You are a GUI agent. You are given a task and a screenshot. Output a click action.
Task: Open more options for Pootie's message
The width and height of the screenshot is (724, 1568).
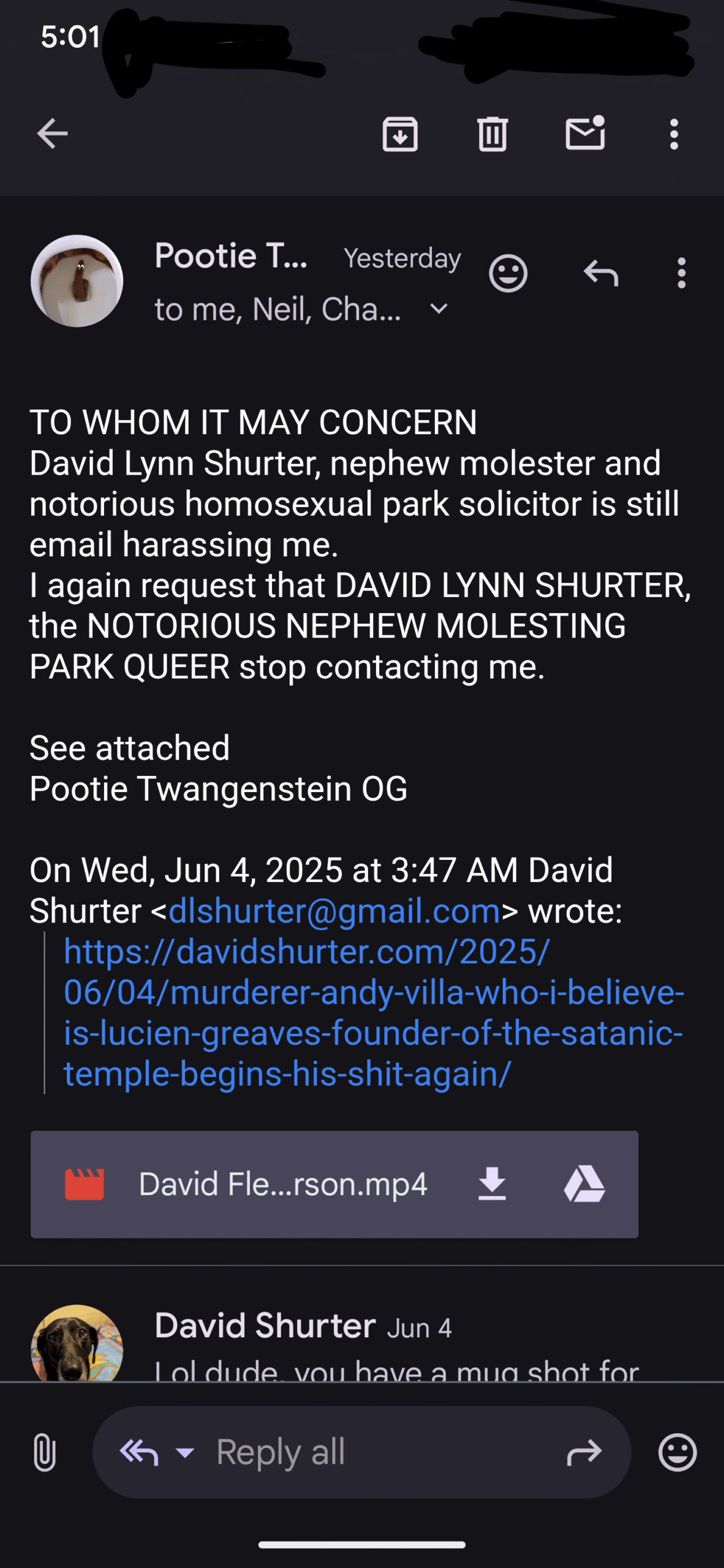click(681, 273)
